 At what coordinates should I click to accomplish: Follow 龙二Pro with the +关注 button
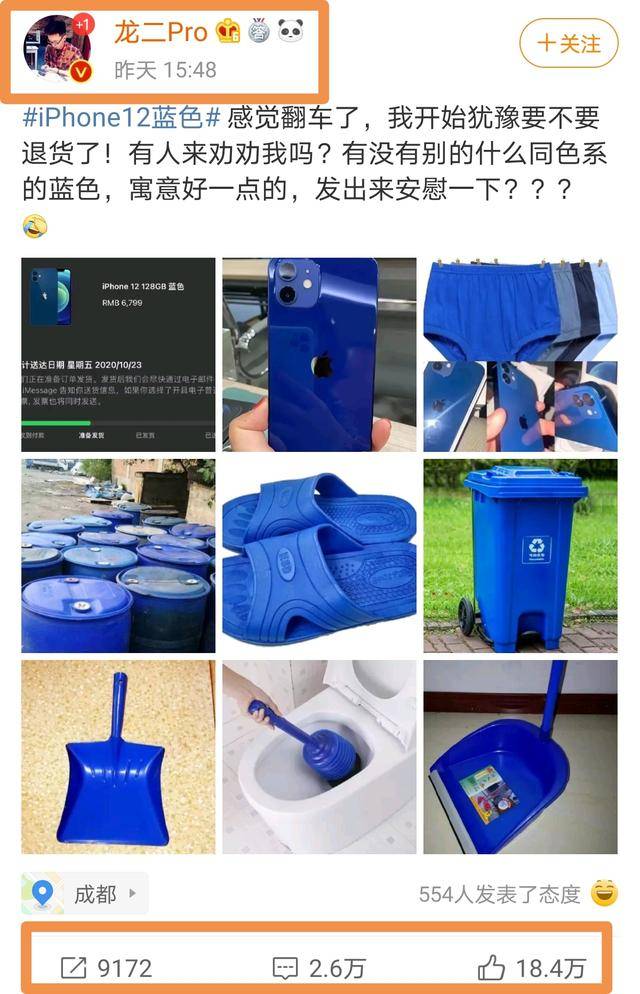coord(569,43)
